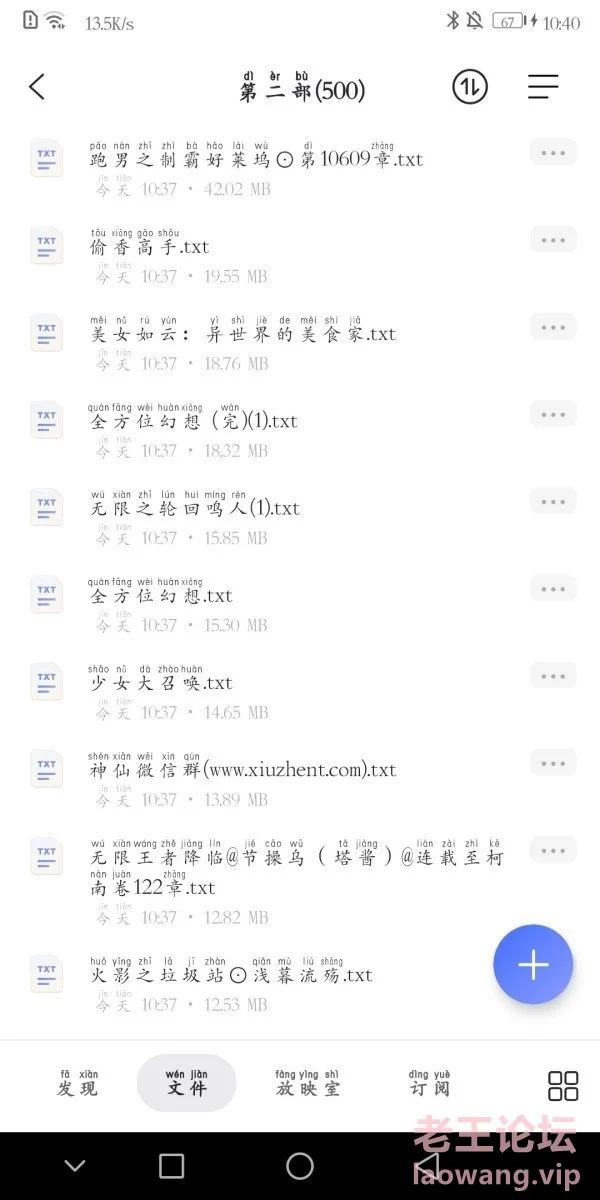Switch to the 发现 tab
Viewport: 600px width, 1200px height.
click(x=78, y=1083)
